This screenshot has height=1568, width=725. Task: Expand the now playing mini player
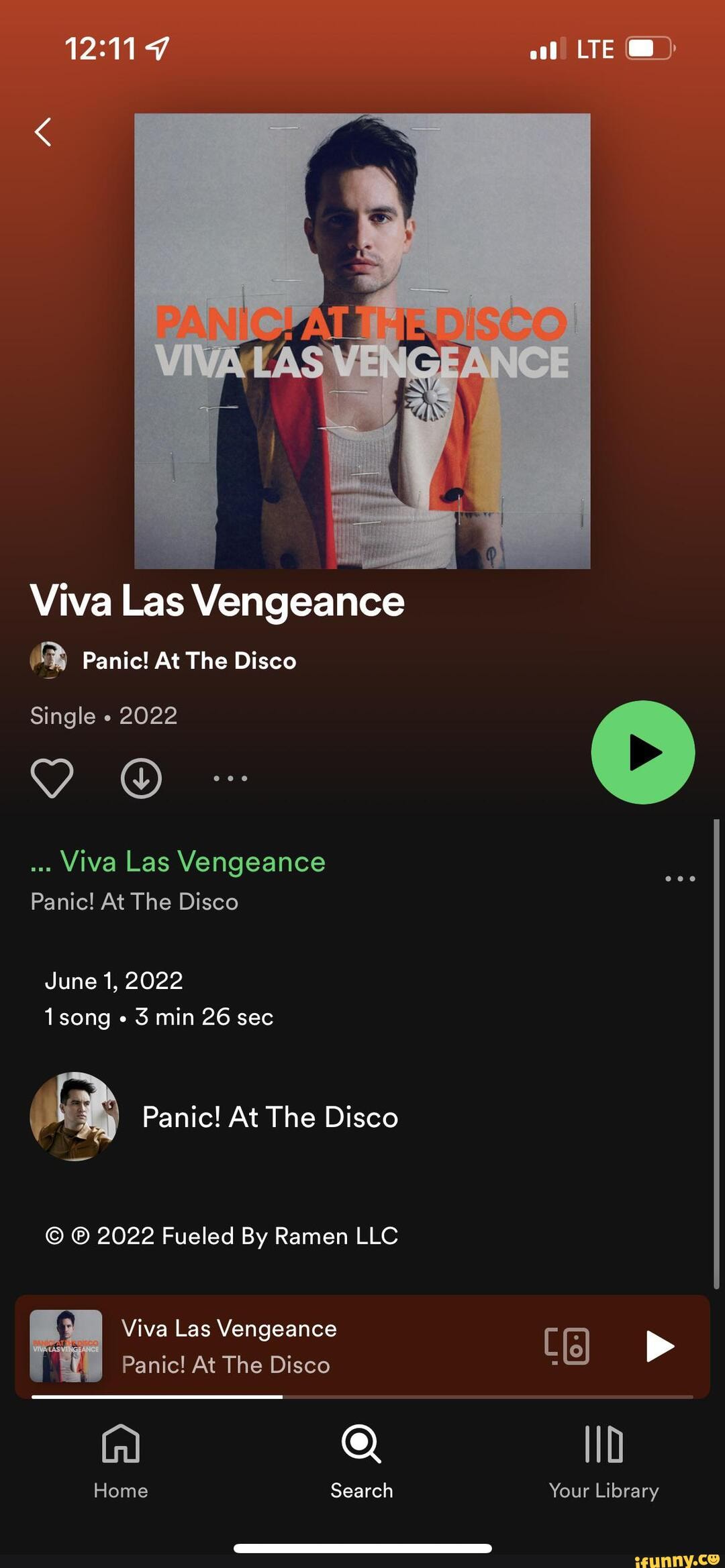click(x=269, y=1346)
